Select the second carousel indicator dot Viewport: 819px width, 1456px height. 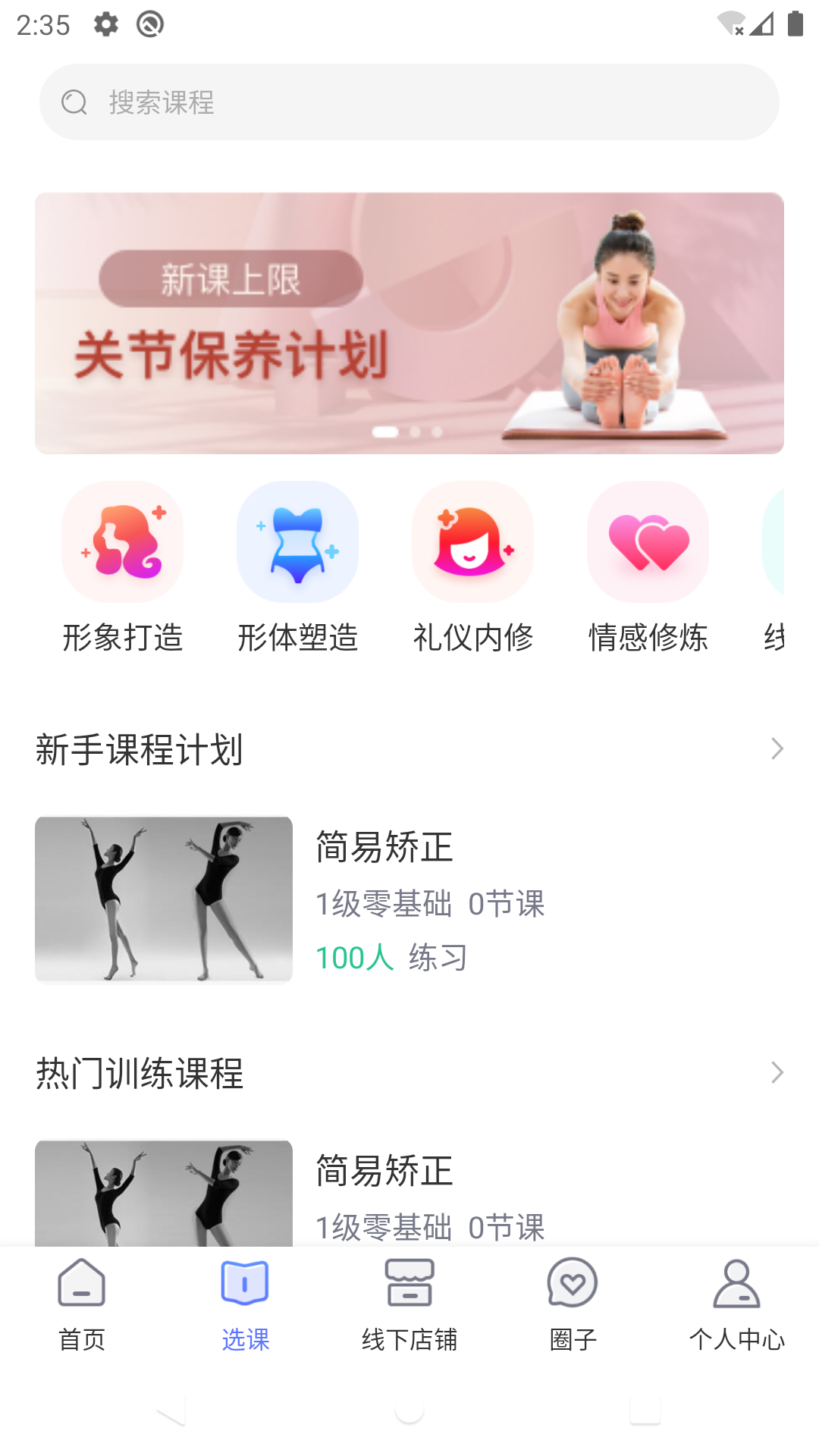tap(415, 431)
